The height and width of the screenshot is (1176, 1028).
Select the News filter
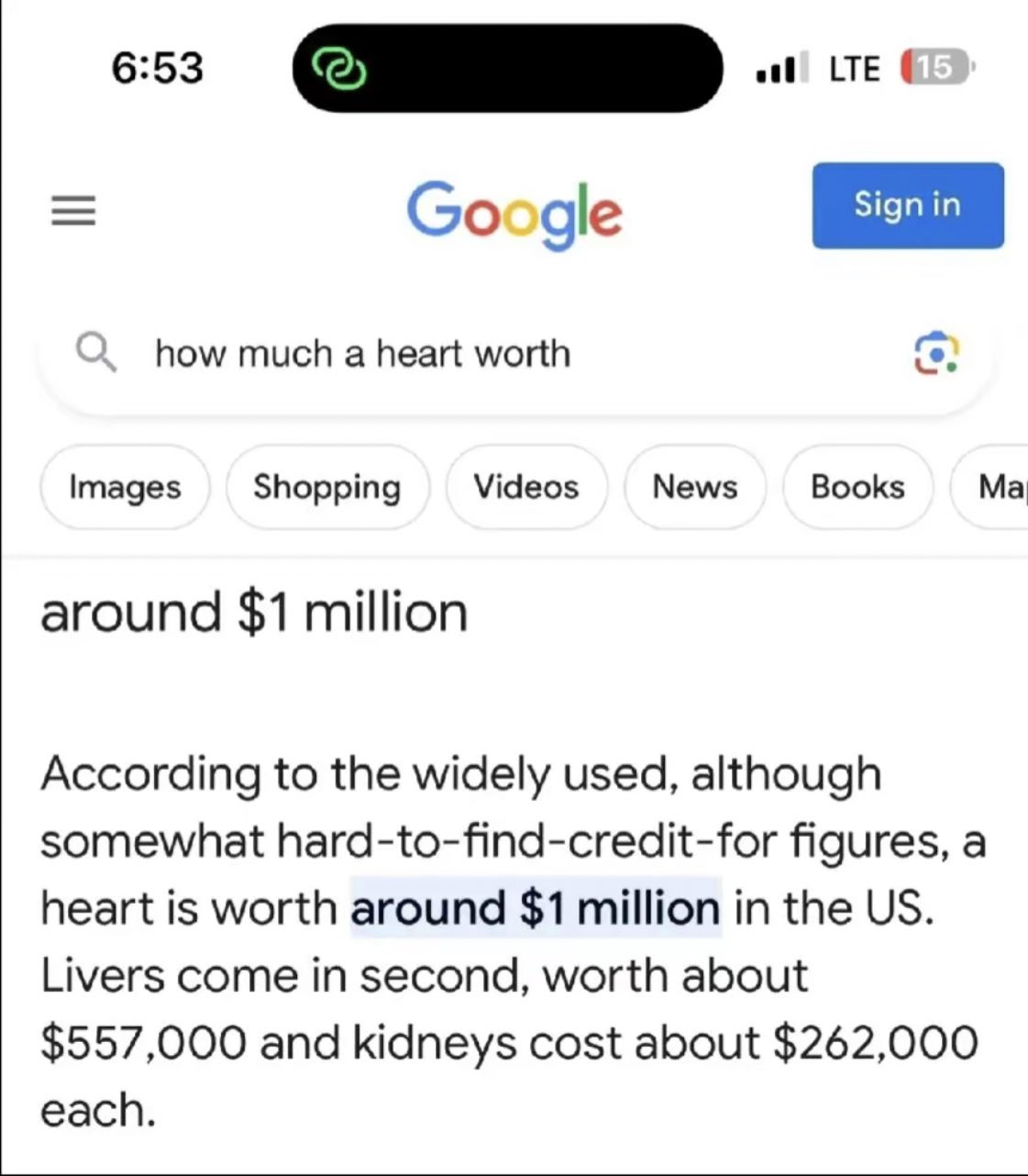tap(694, 487)
